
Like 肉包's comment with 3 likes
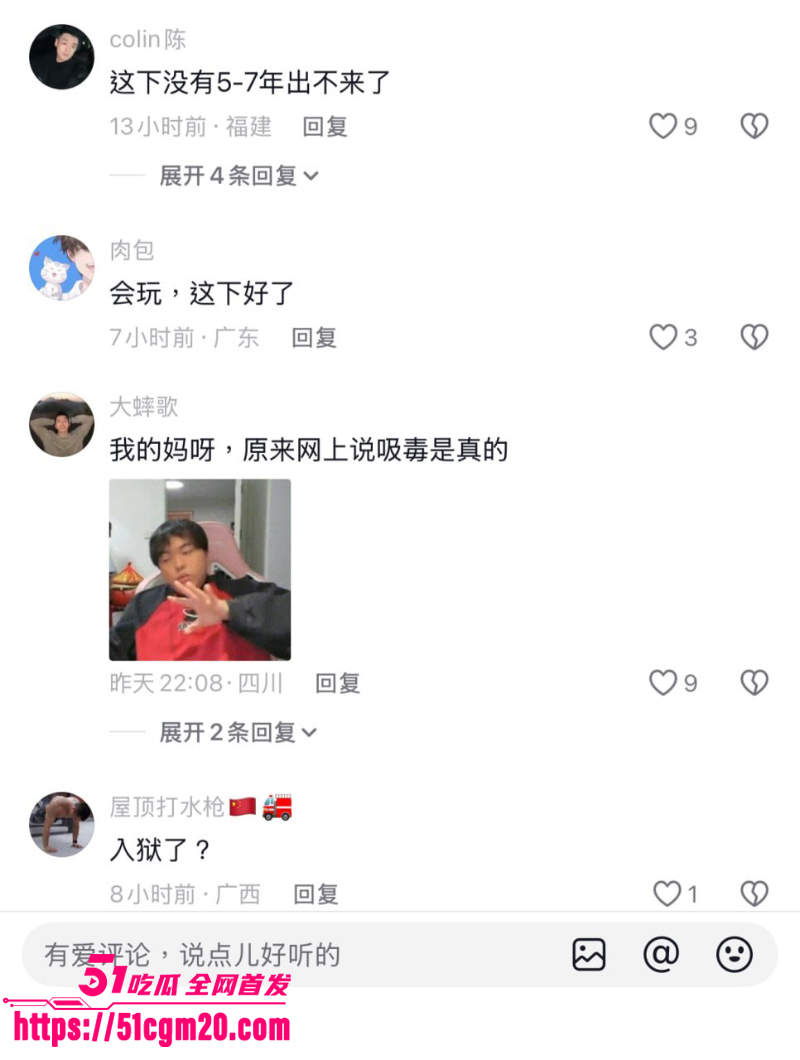point(662,337)
